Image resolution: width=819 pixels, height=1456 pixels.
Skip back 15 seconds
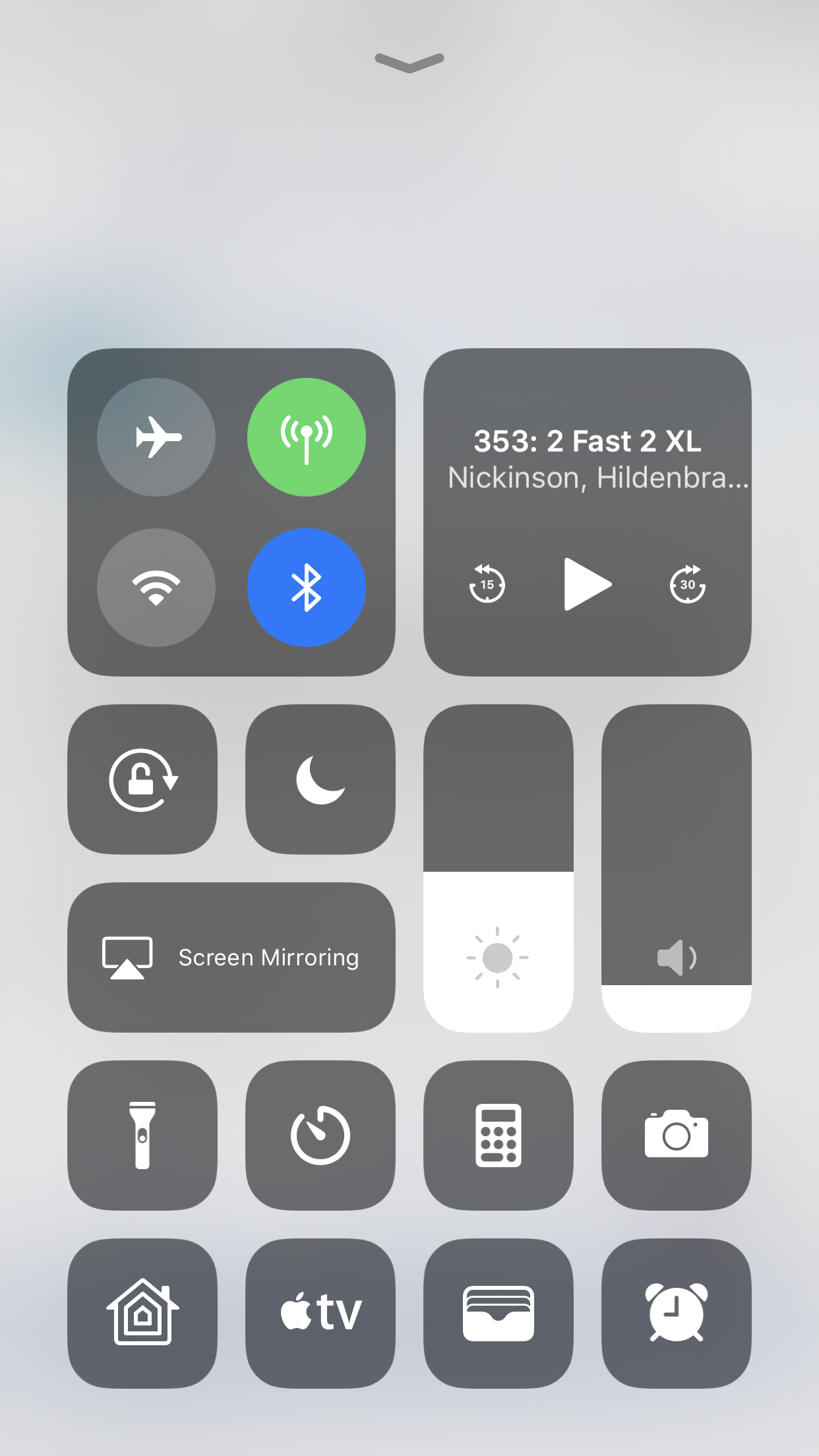[x=487, y=584]
